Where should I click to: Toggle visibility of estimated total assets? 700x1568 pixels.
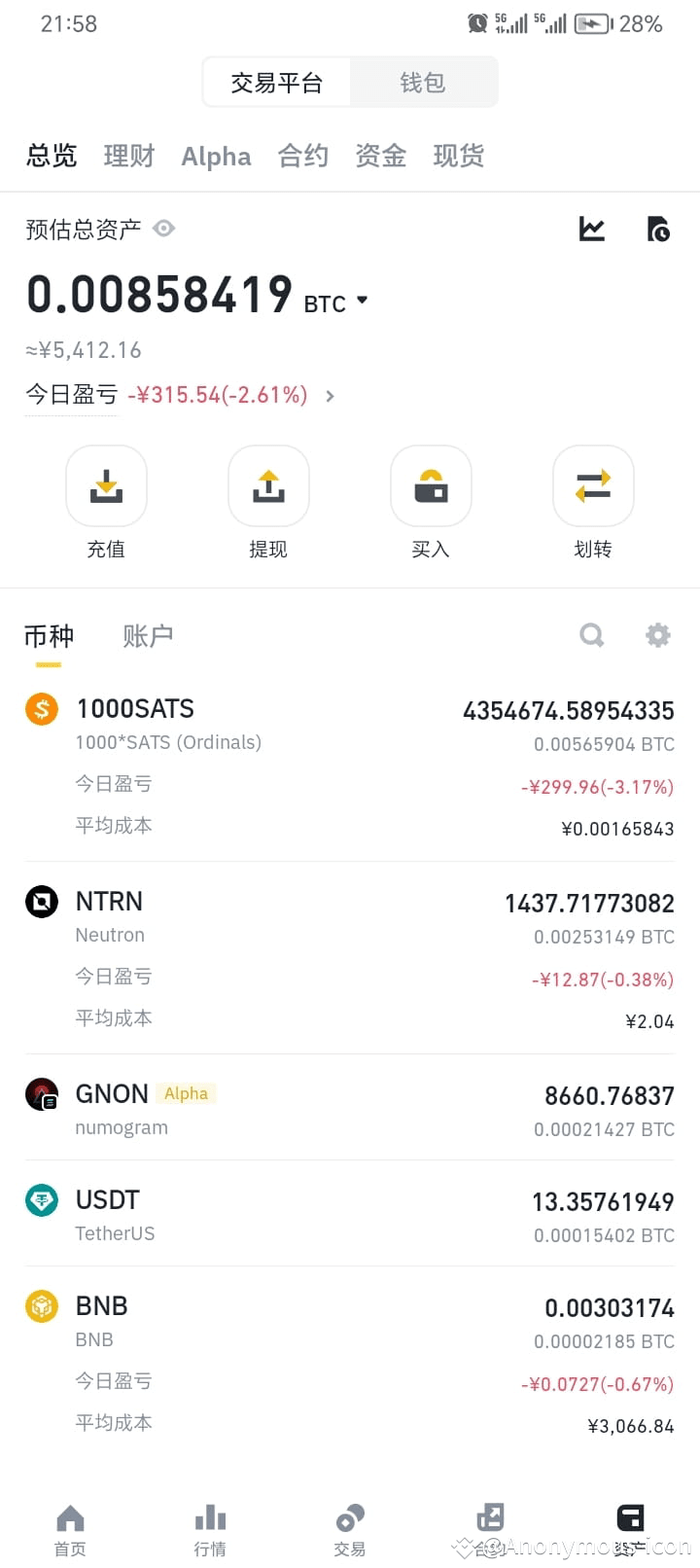[x=163, y=229]
